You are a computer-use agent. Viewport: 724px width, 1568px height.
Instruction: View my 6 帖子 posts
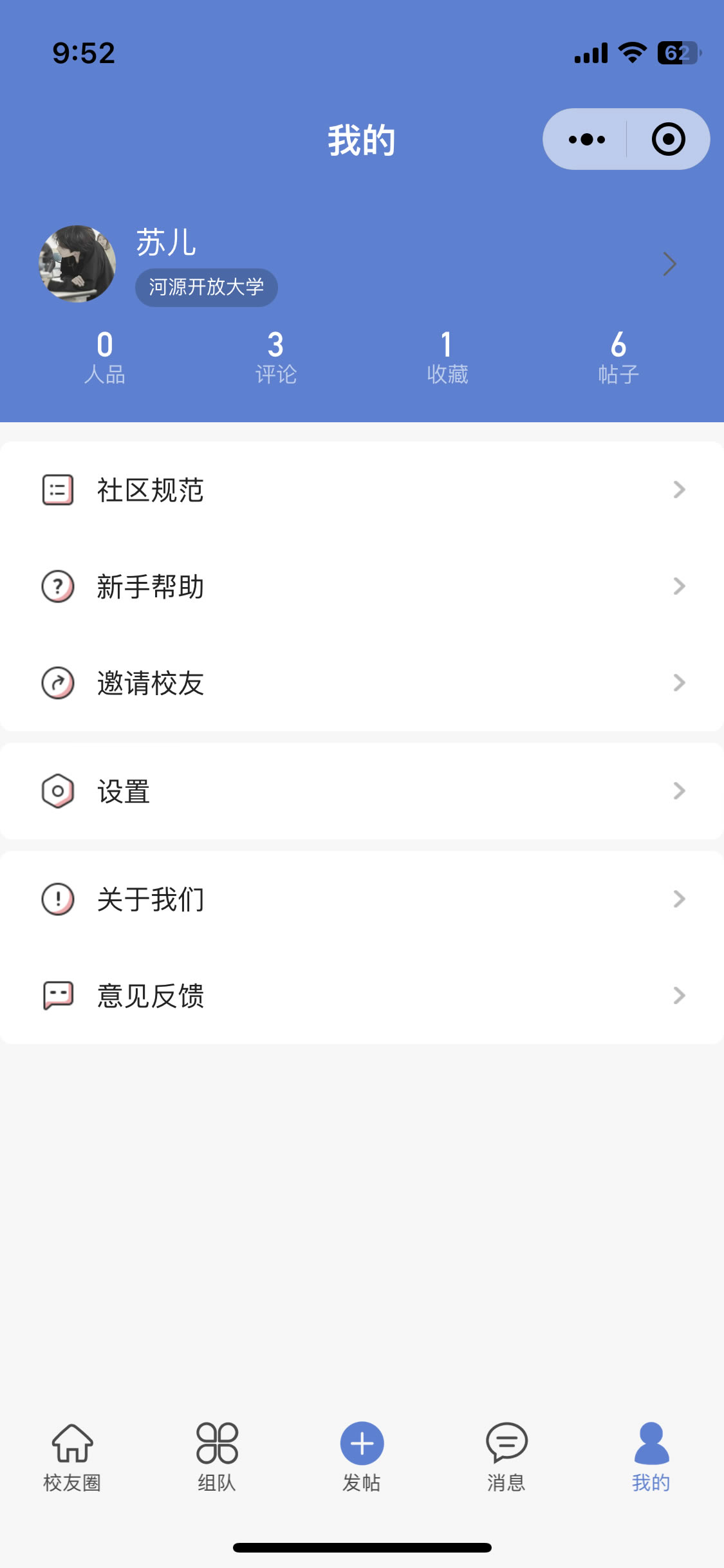point(618,358)
